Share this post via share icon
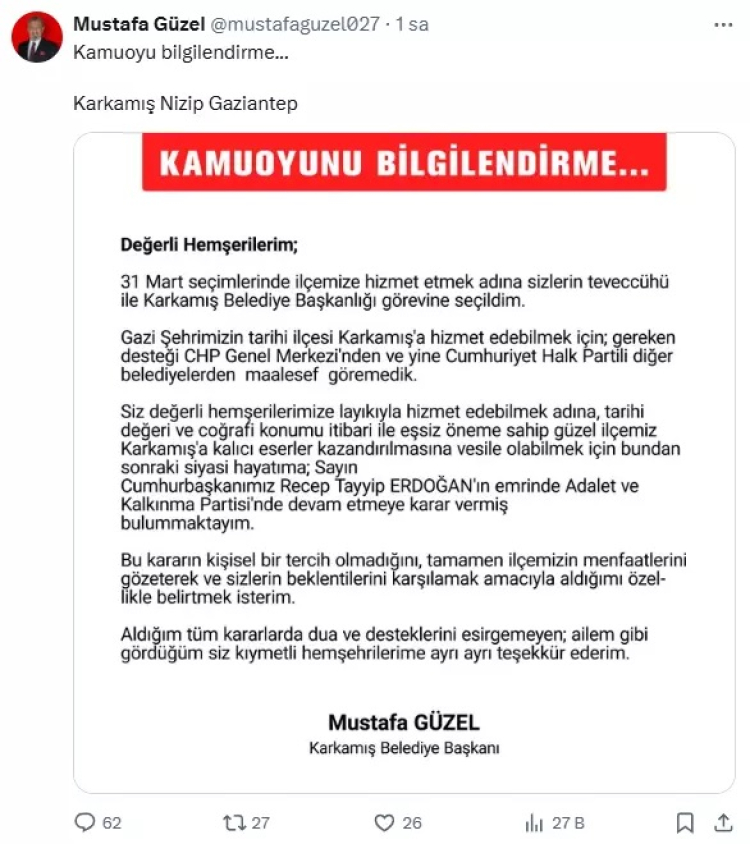The image size is (750, 844). [x=723, y=822]
